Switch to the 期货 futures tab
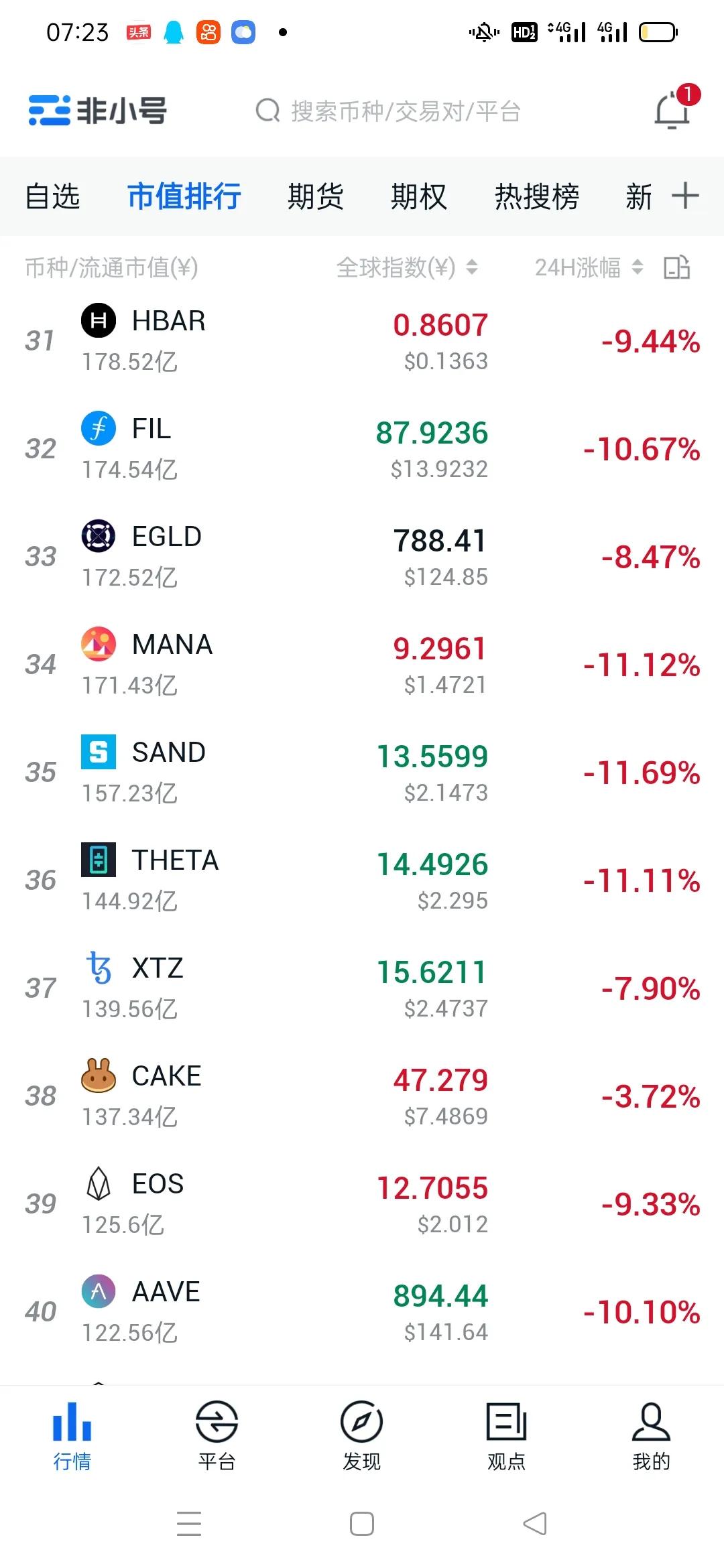The width and height of the screenshot is (724, 1568). coord(315,196)
